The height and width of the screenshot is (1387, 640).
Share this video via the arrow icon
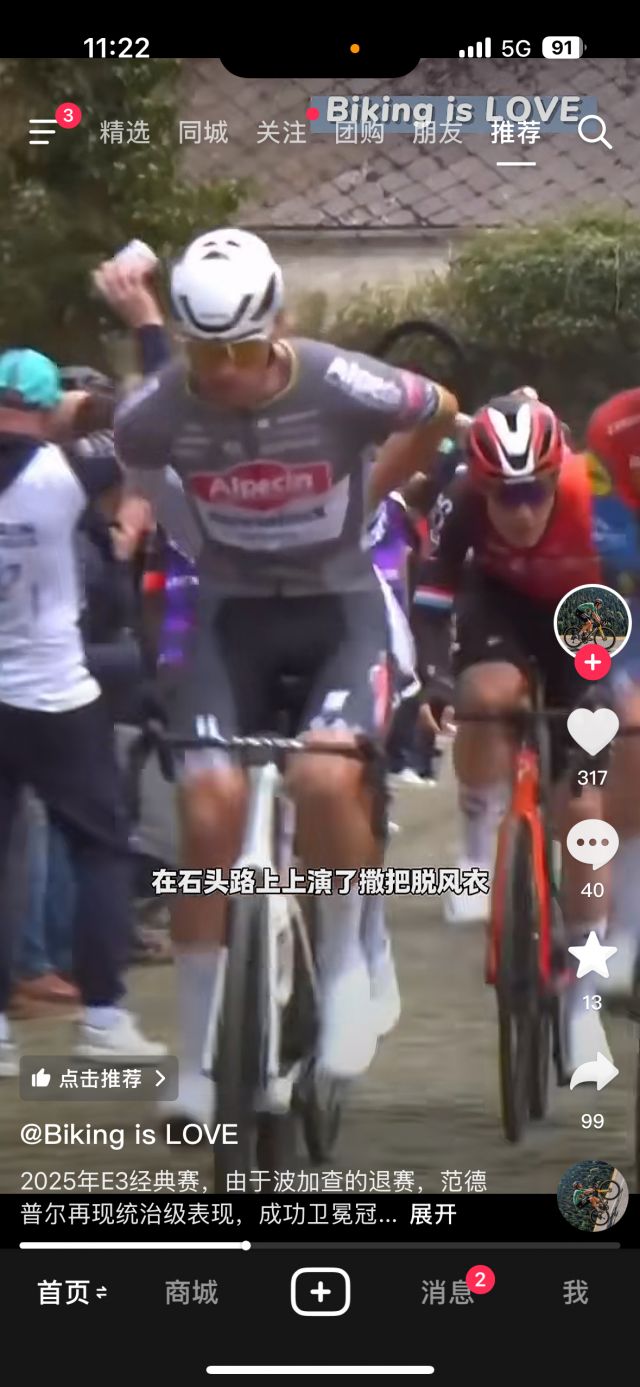(592, 1072)
